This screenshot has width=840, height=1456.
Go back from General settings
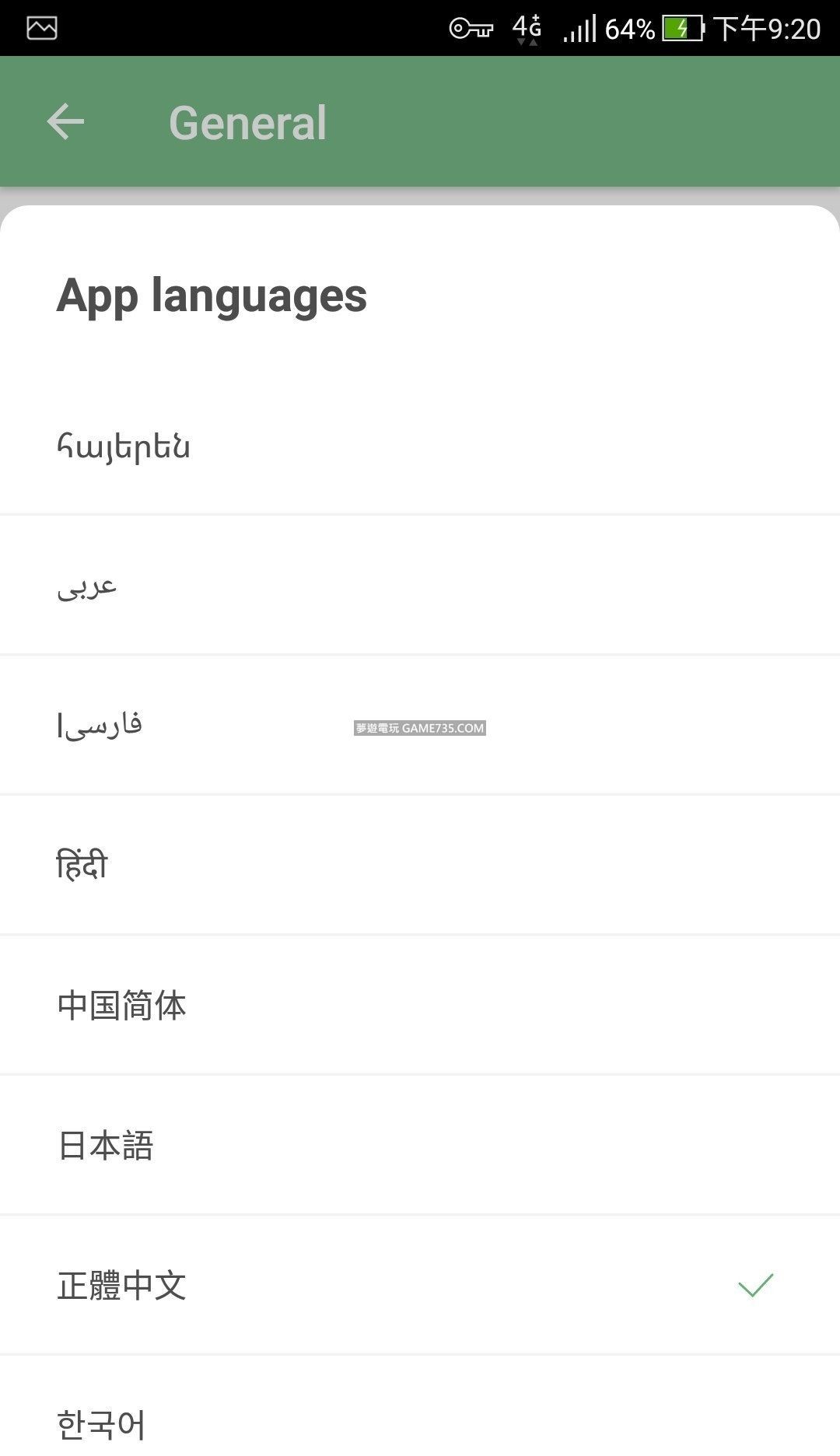65,122
